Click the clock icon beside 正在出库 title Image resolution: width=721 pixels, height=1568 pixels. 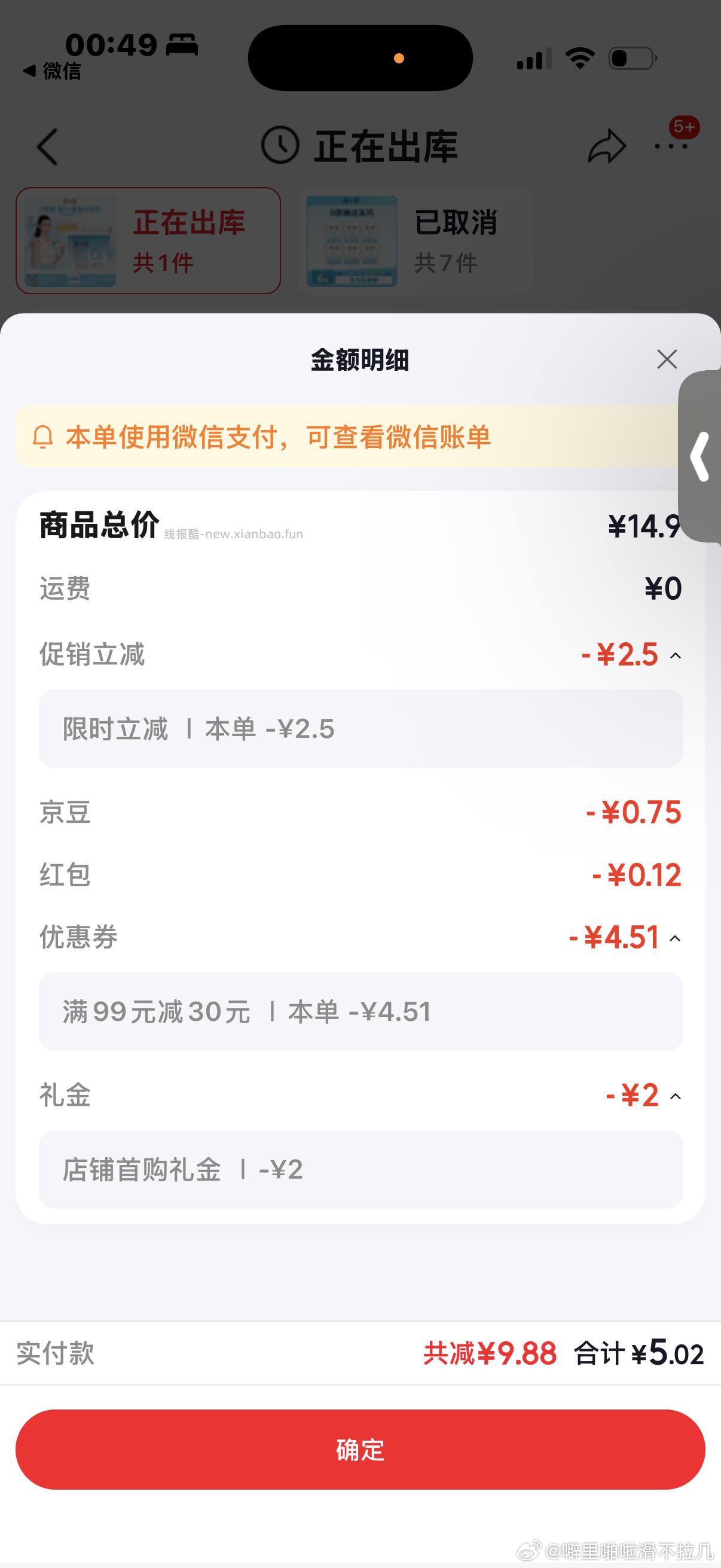pos(279,144)
